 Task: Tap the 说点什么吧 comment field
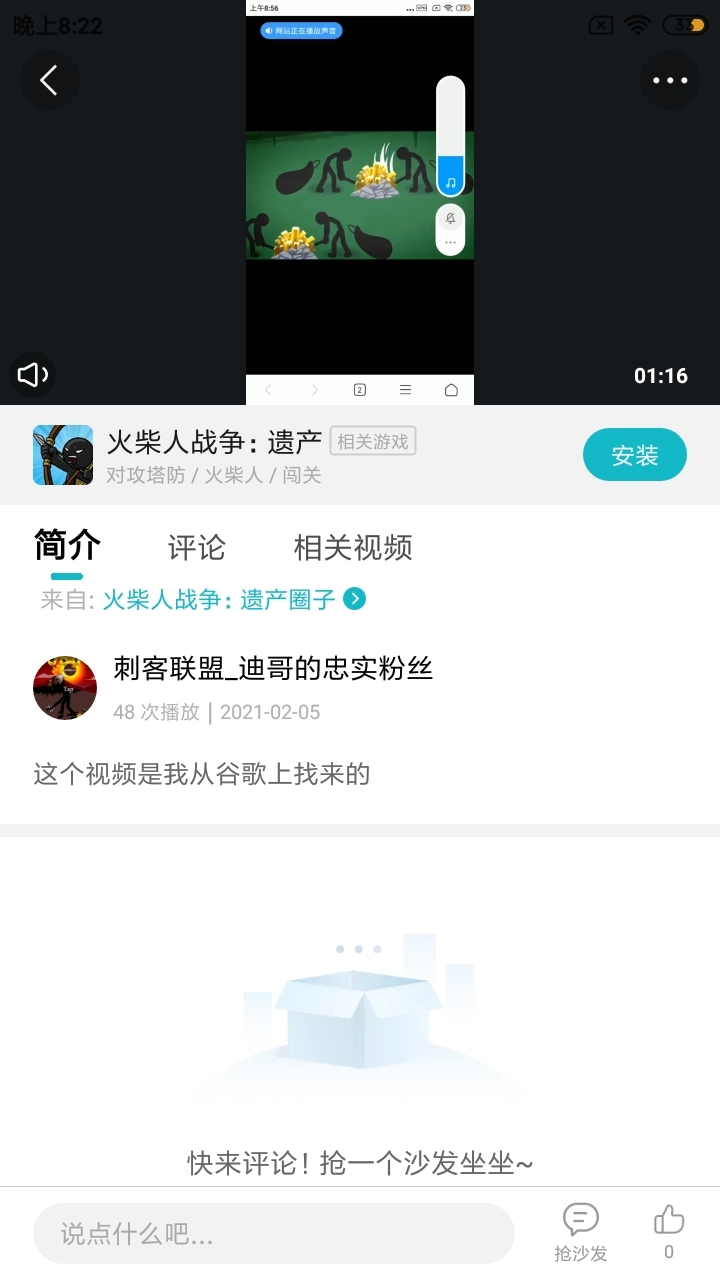(274, 1233)
